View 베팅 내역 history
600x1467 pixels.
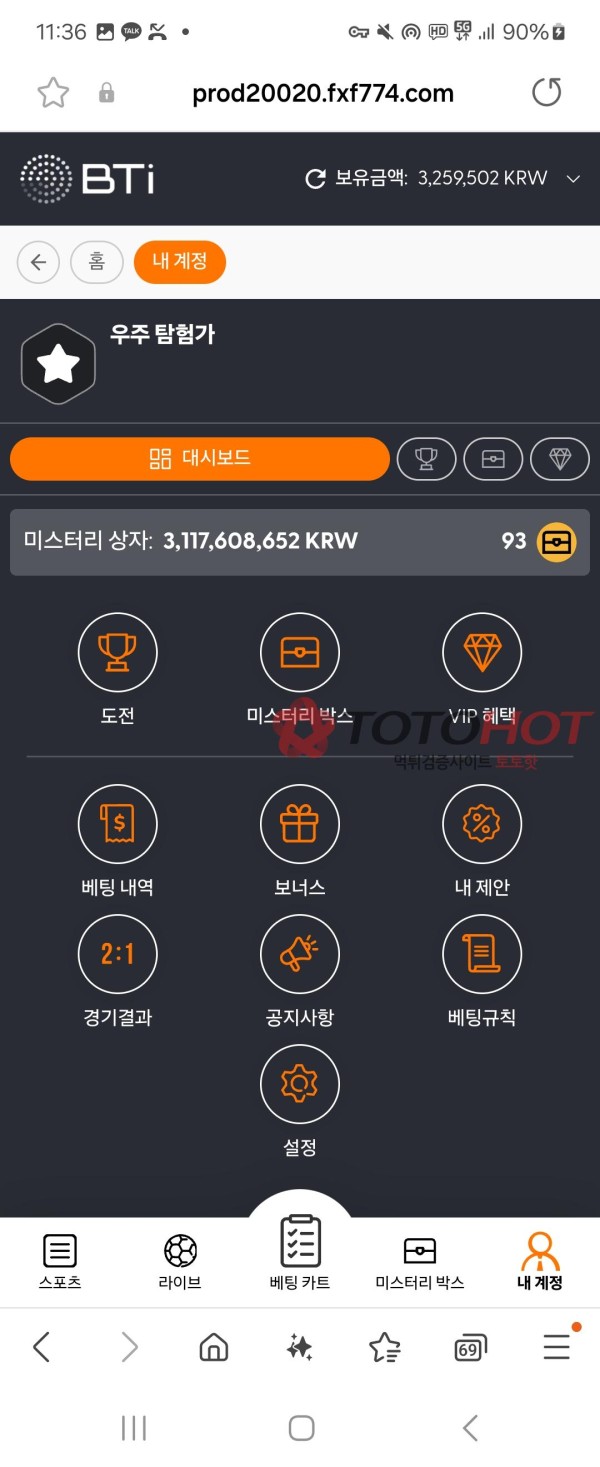(118, 825)
